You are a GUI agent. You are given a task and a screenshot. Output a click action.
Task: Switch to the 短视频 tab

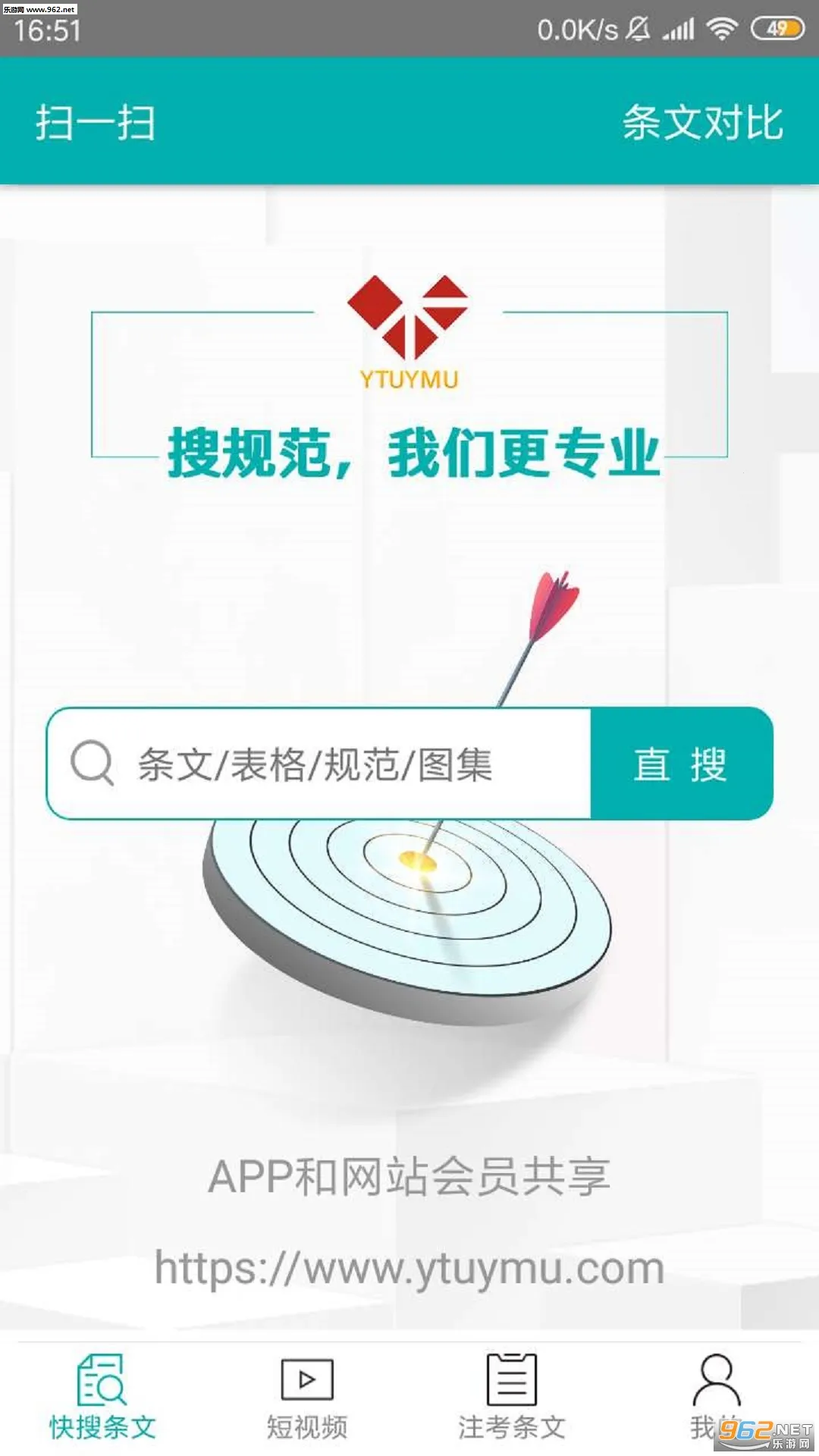coord(307,1403)
